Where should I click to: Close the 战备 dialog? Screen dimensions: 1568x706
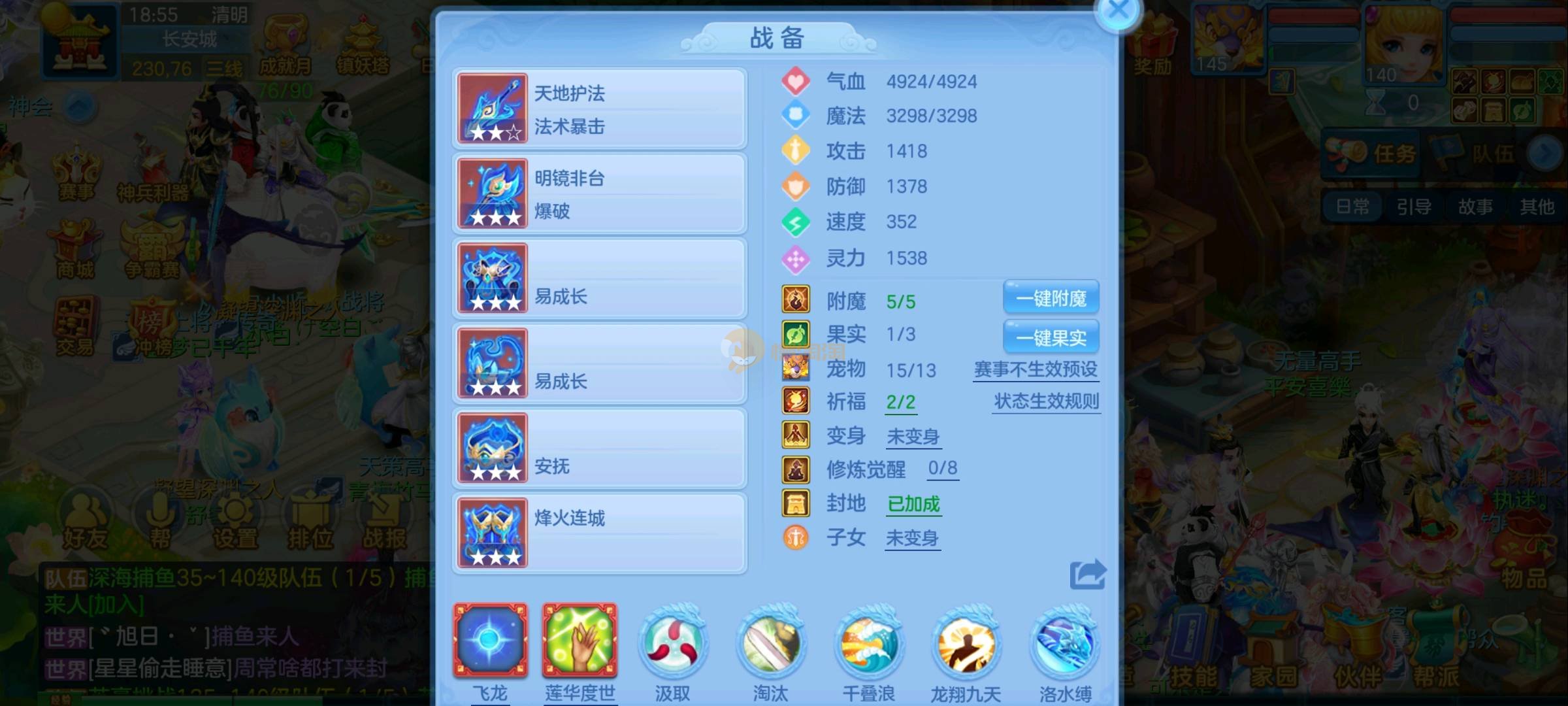tap(1118, 11)
